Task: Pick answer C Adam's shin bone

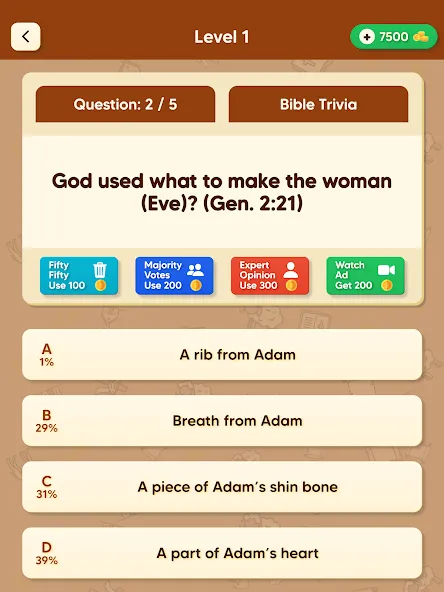Action: (x=222, y=487)
